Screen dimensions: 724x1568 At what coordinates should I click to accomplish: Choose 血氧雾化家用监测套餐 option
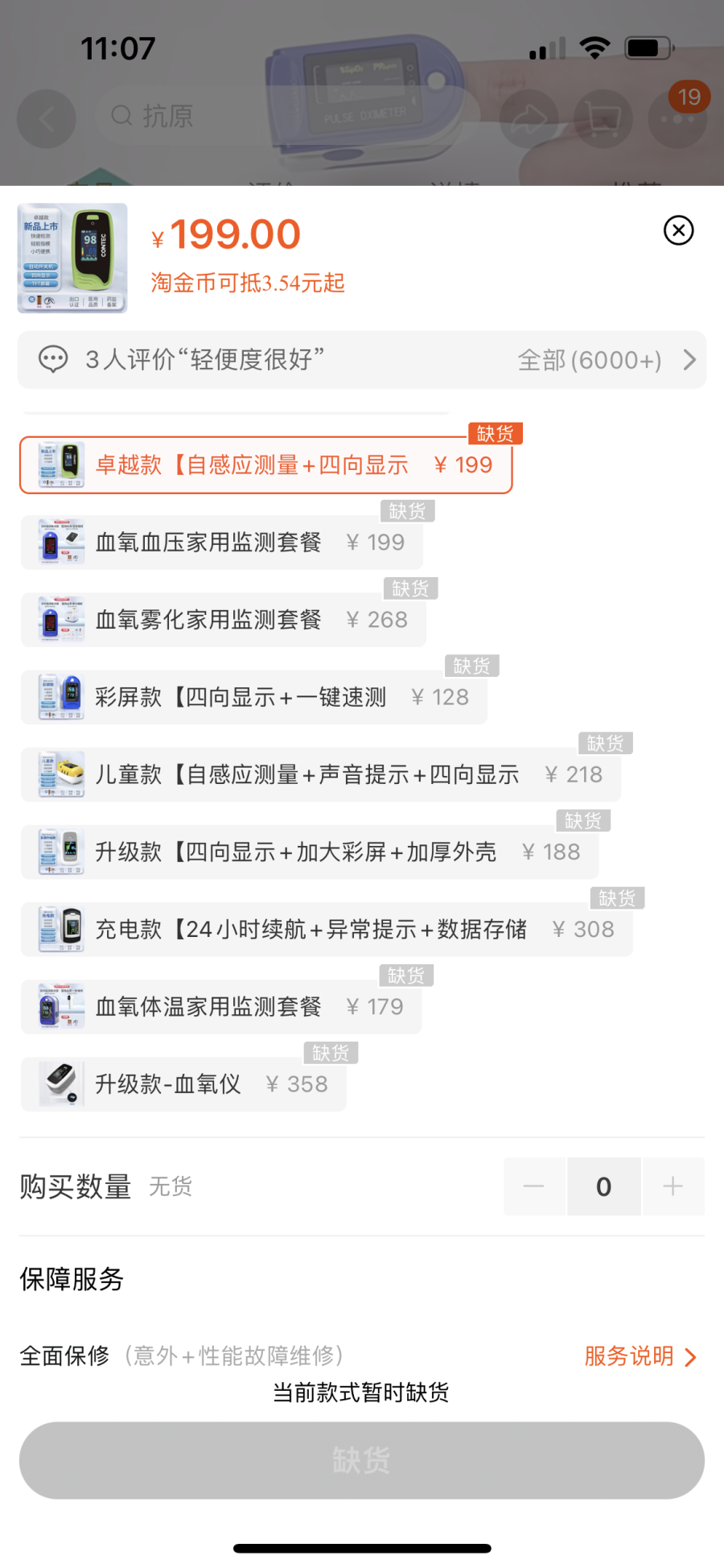pos(223,620)
